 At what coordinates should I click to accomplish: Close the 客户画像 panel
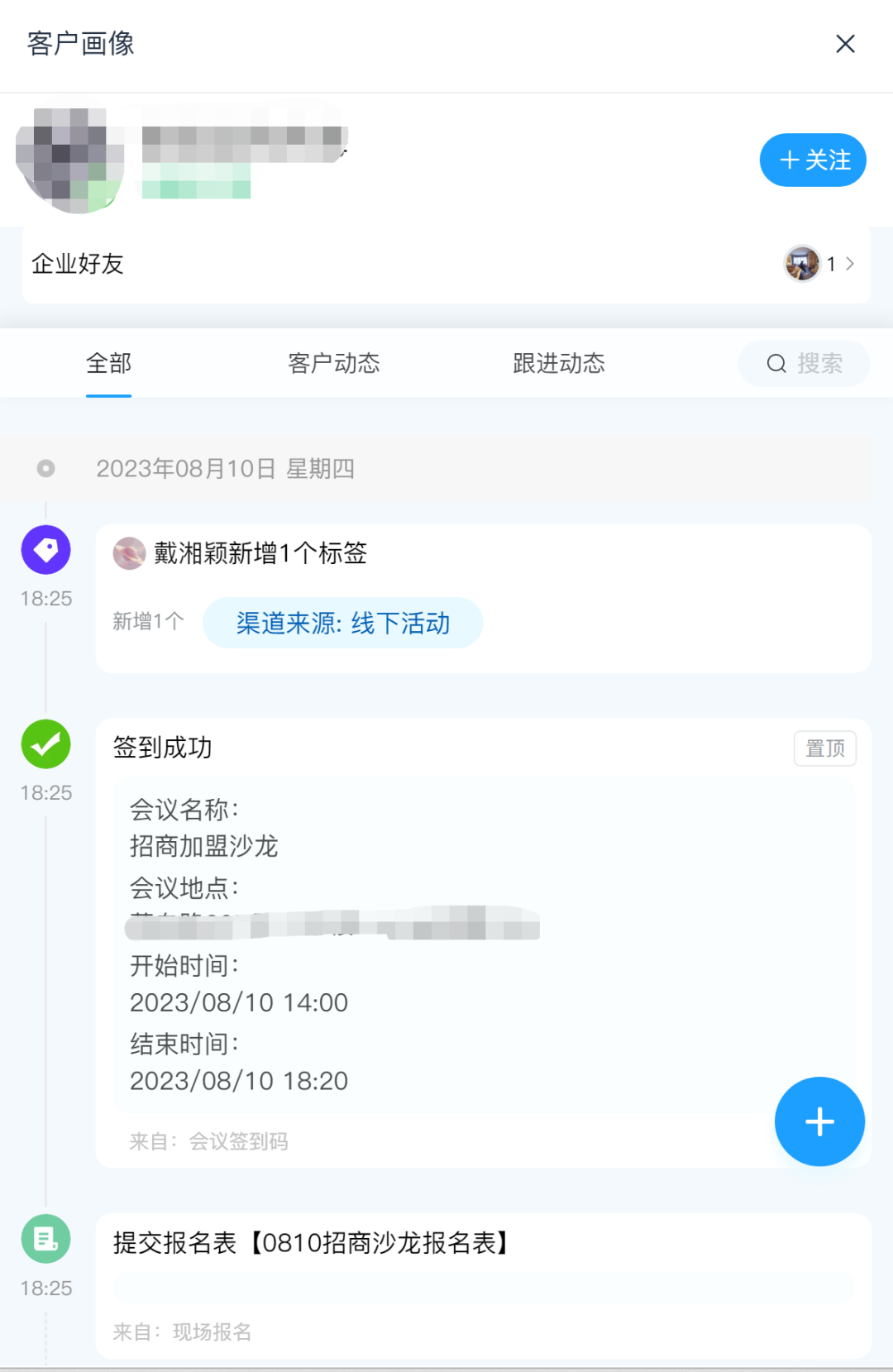845,44
